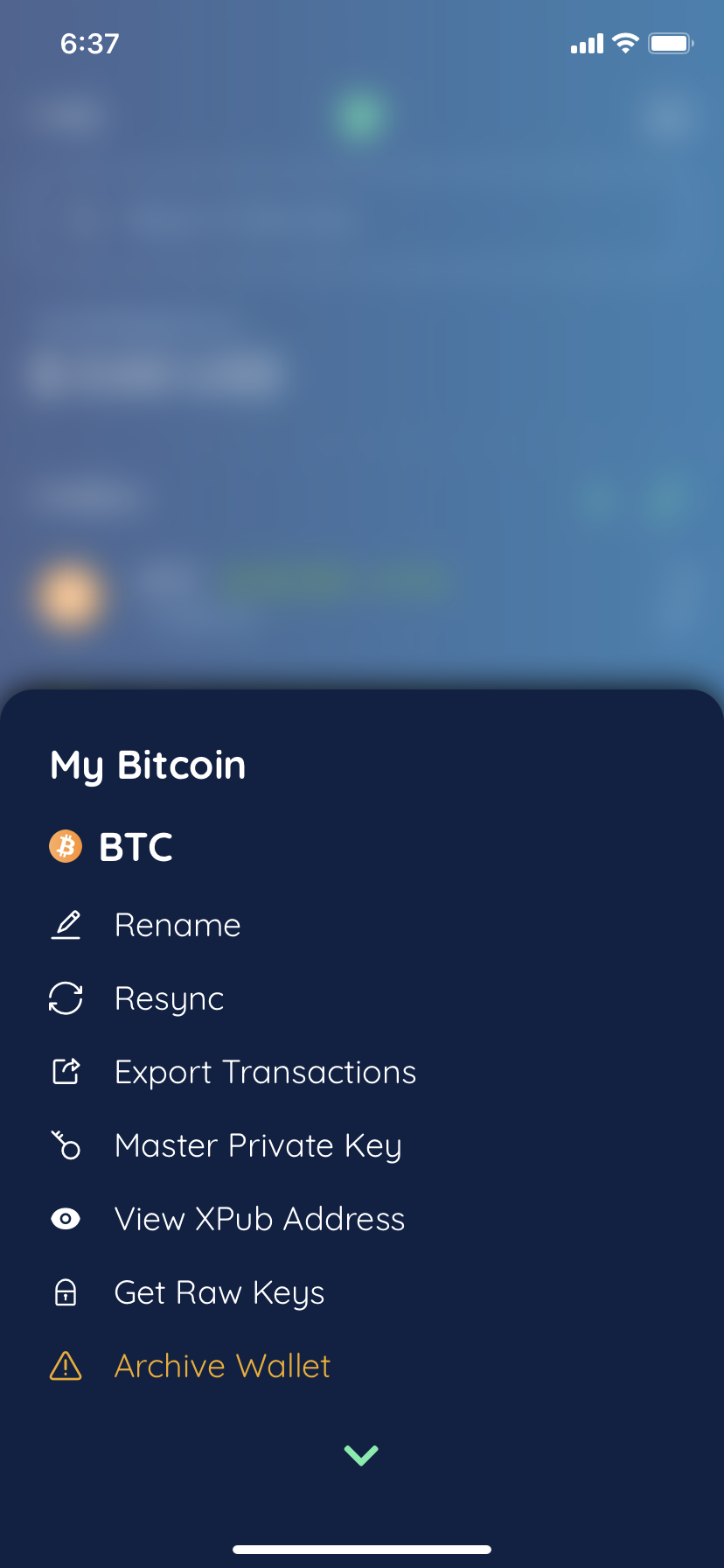Tap Archive Wallet

pos(222,1366)
